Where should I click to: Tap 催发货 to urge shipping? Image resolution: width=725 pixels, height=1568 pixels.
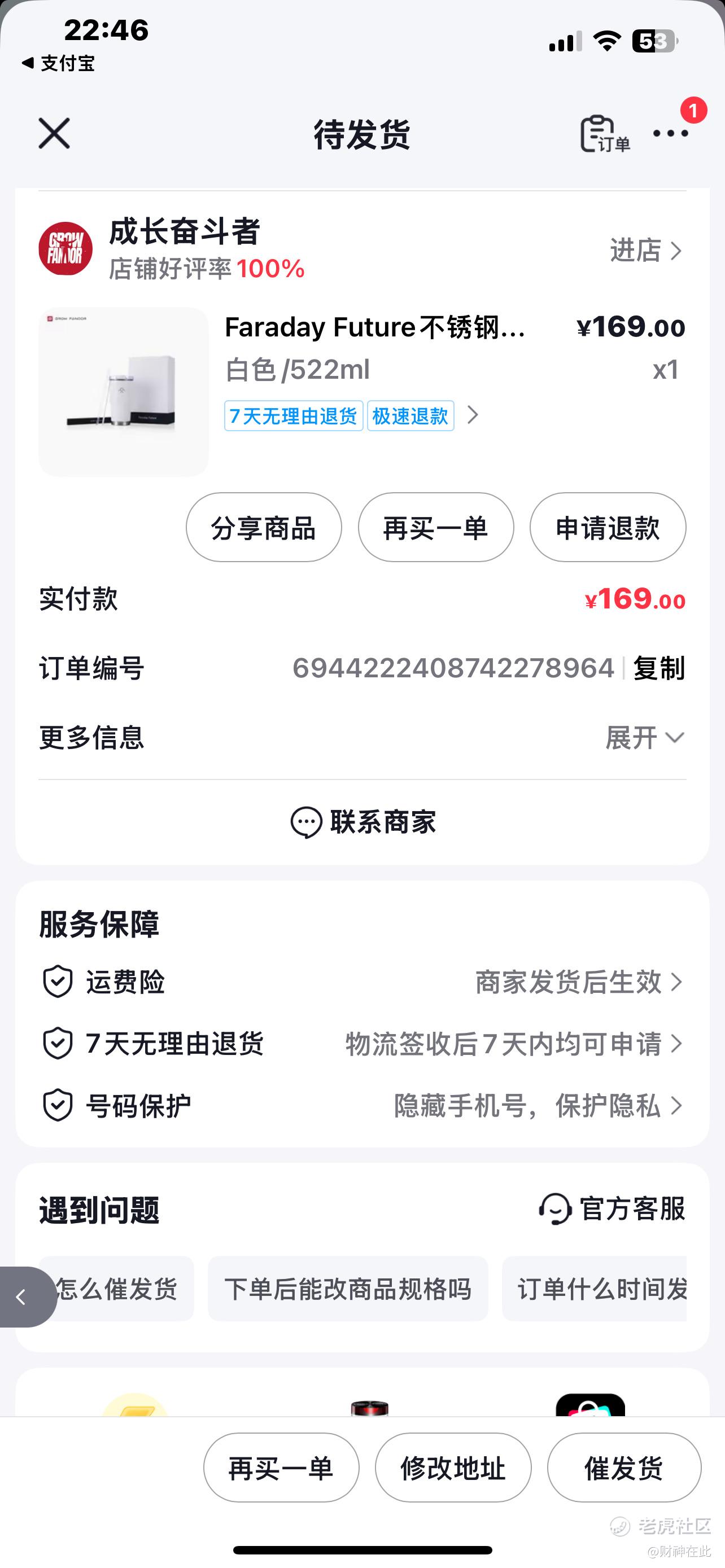tap(624, 1468)
